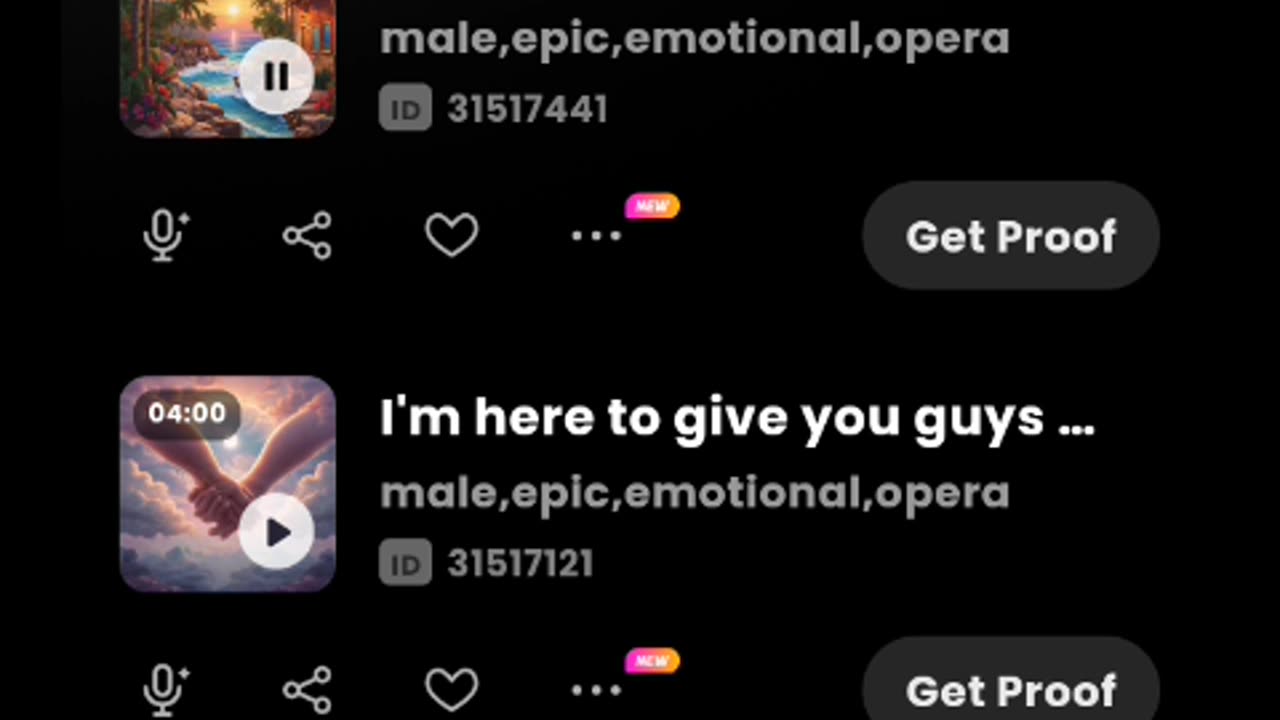This screenshot has height=720, width=1280.
Task: Pause the playing song ID 31517441
Action: pos(276,77)
